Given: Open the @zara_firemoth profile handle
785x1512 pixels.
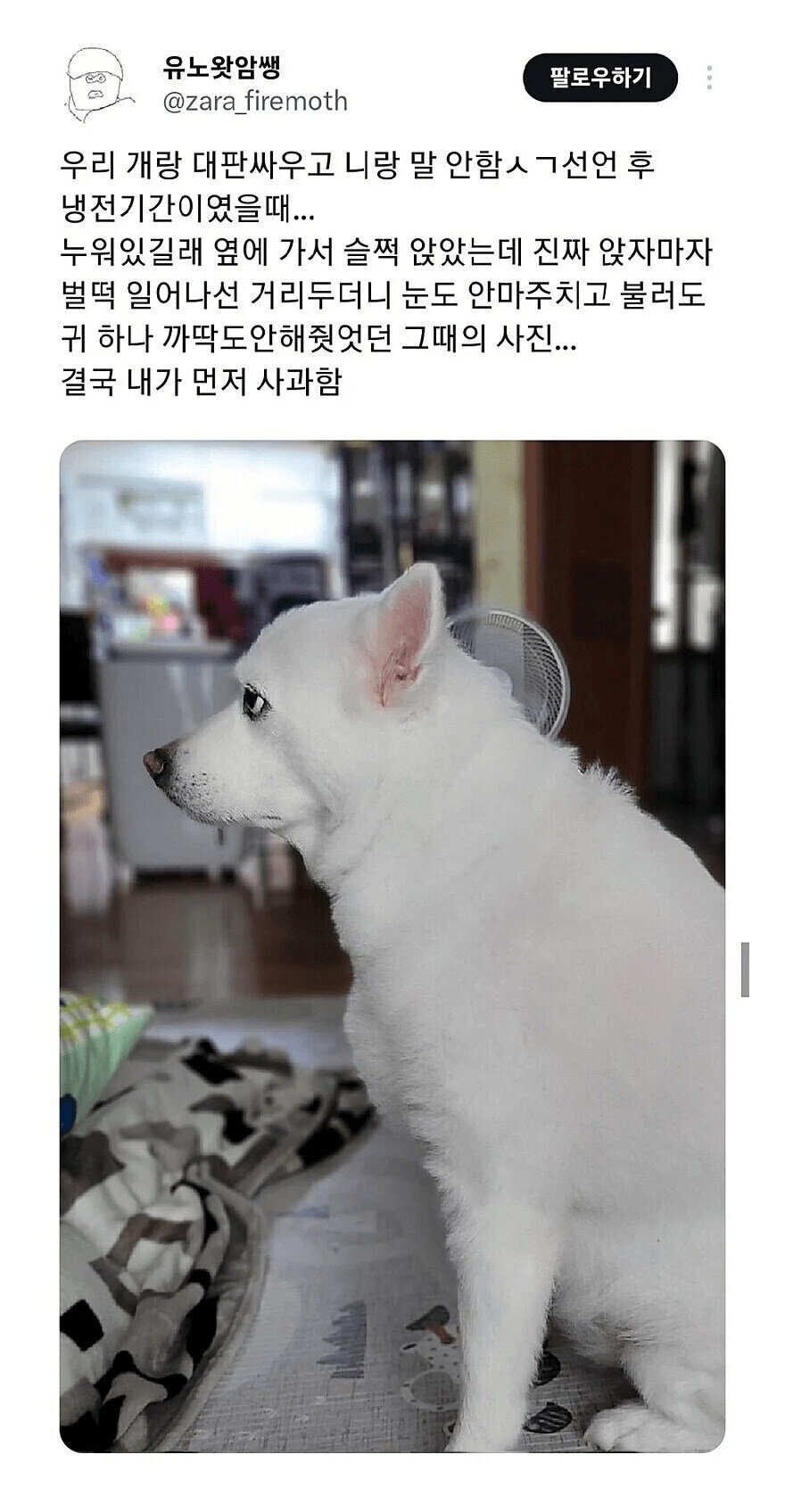Looking at the screenshot, I should (255, 101).
